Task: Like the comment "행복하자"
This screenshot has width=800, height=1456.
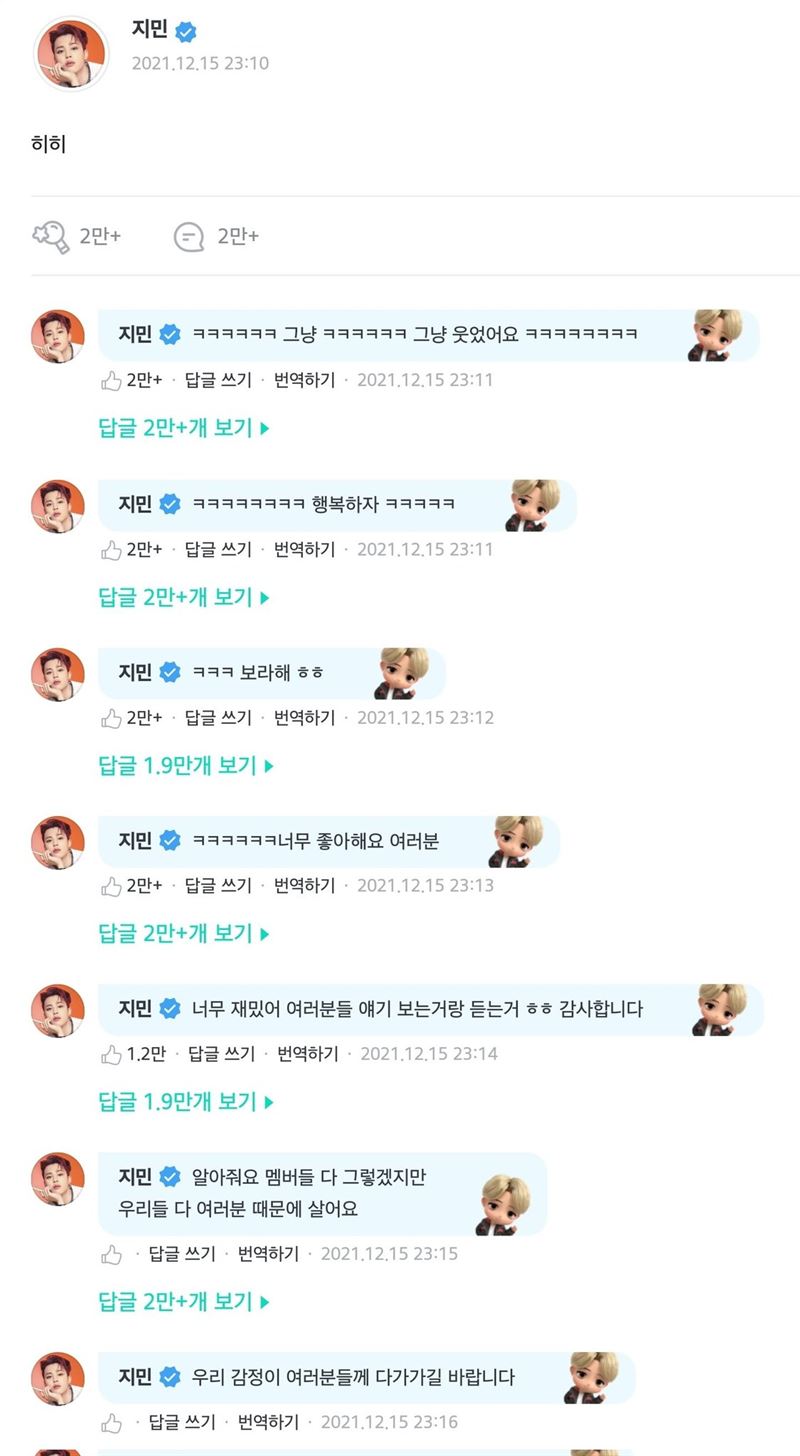Action: pos(111,549)
